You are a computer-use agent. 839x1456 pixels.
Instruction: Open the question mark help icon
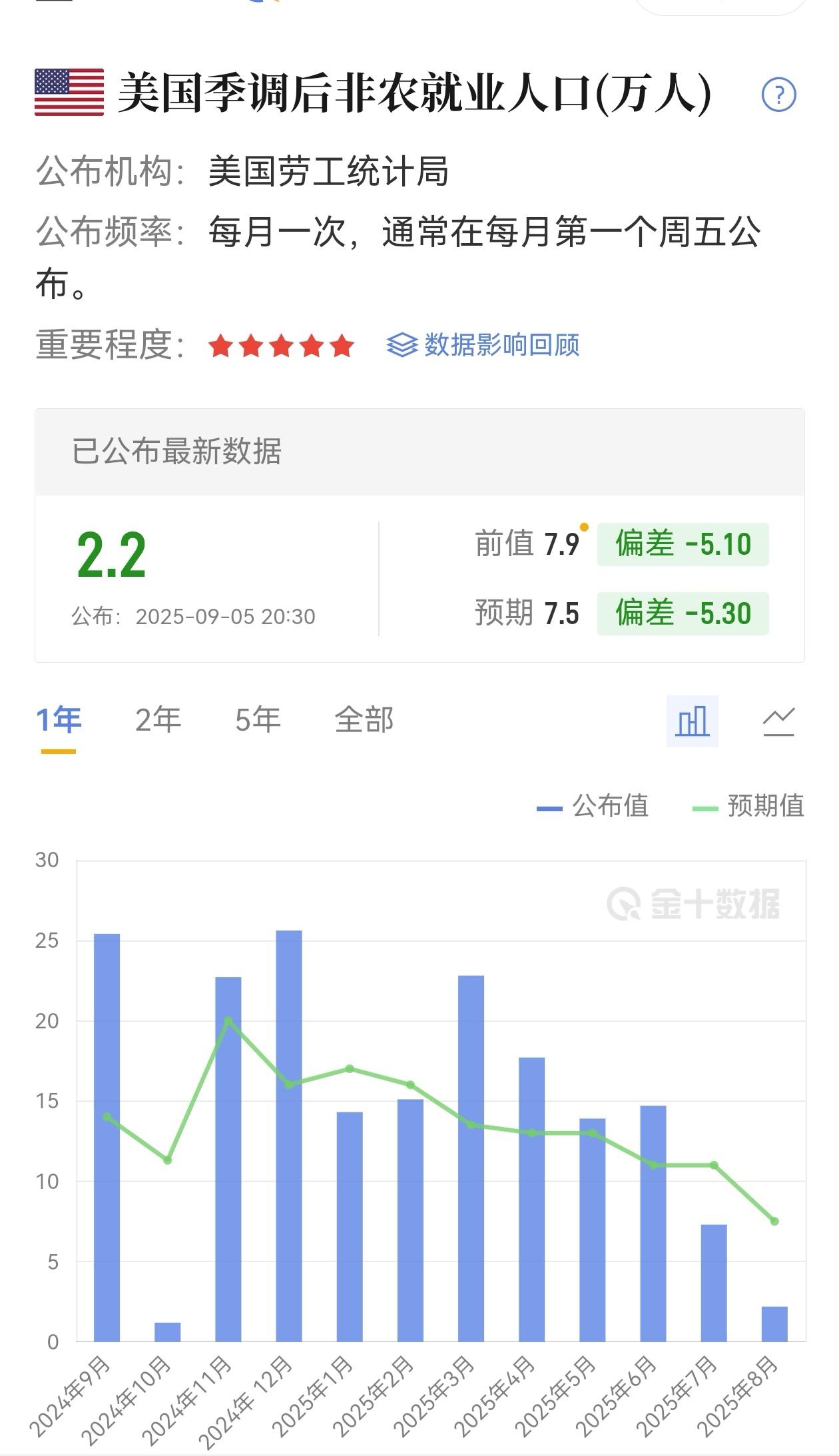pyautogui.click(x=778, y=95)
